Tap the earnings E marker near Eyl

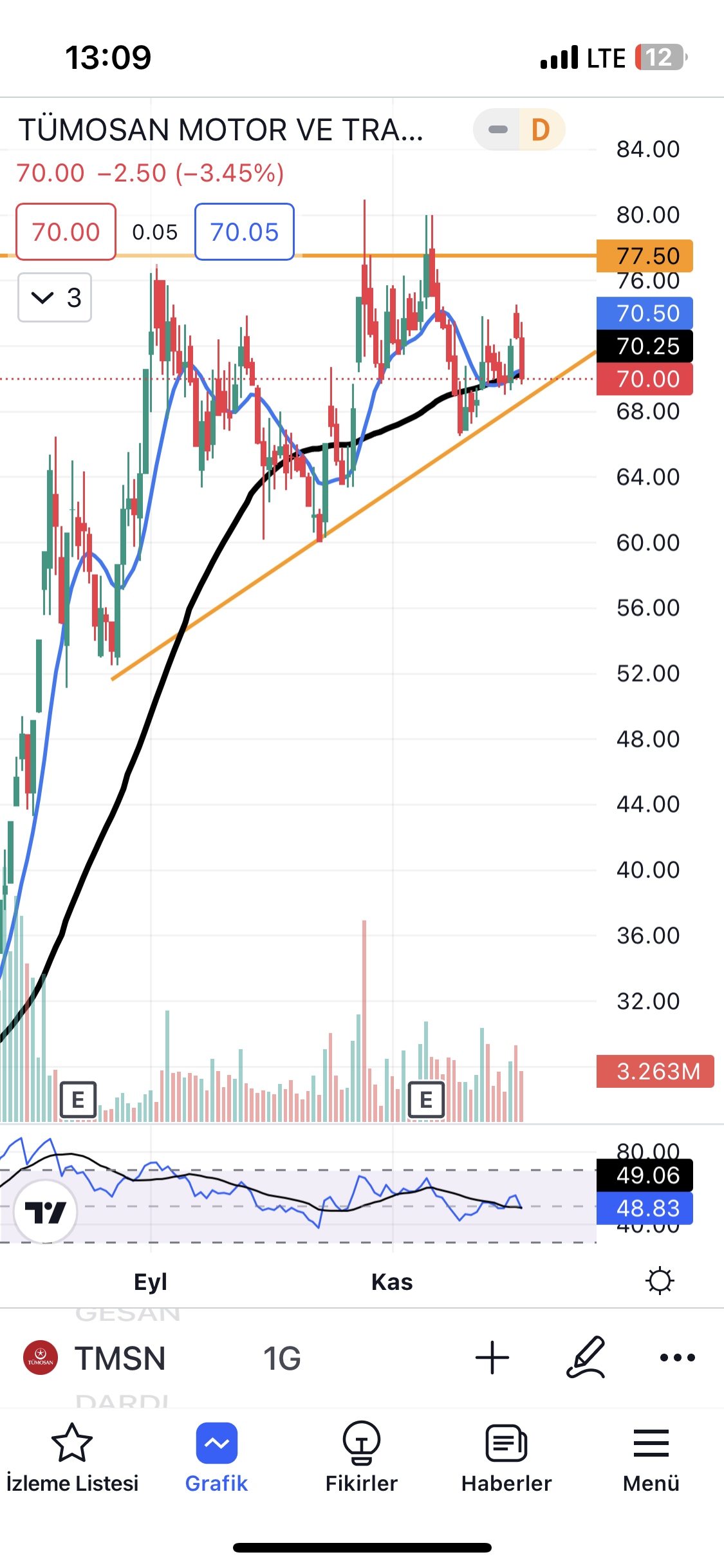pyautogui.click(x=78, y=1099)
